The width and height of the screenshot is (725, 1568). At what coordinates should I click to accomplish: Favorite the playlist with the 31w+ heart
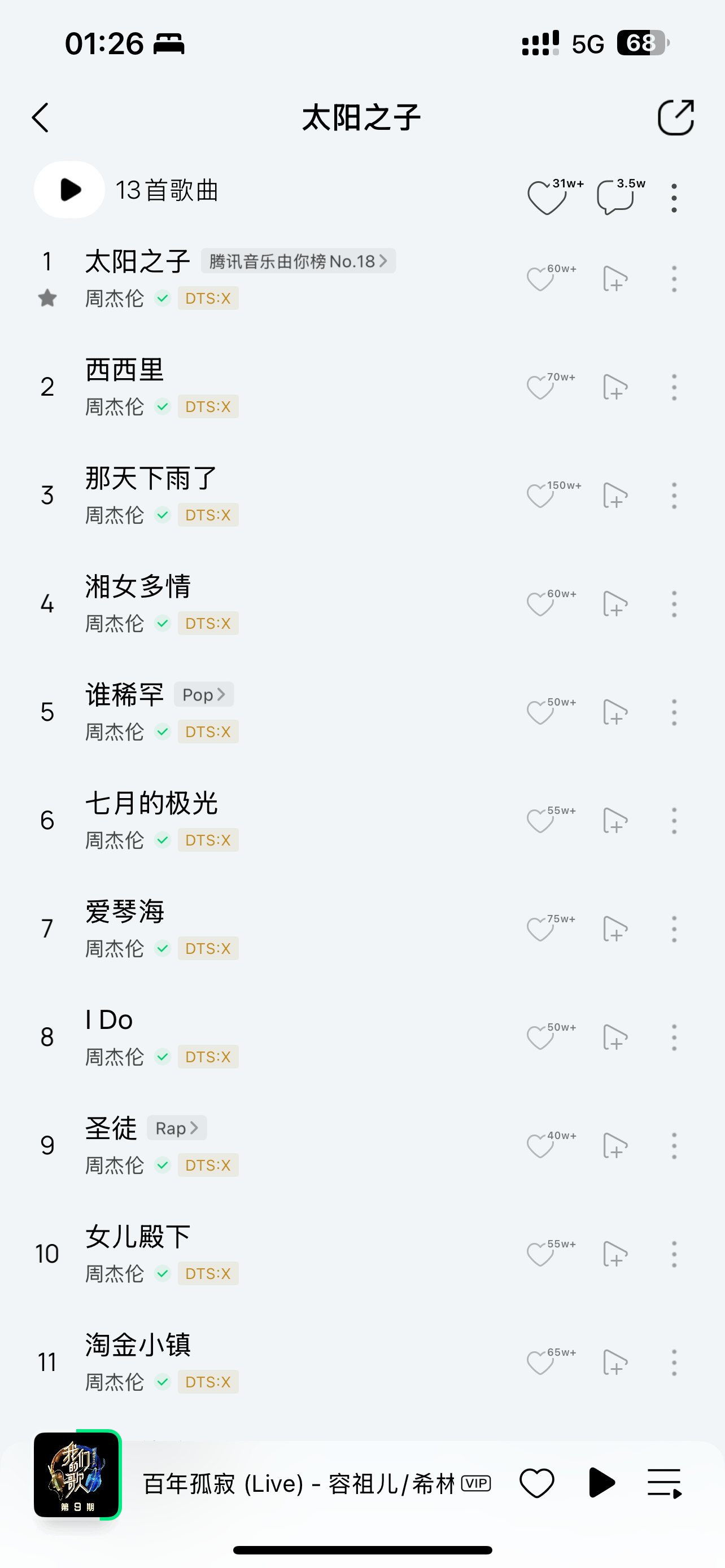tap(546, 196)
